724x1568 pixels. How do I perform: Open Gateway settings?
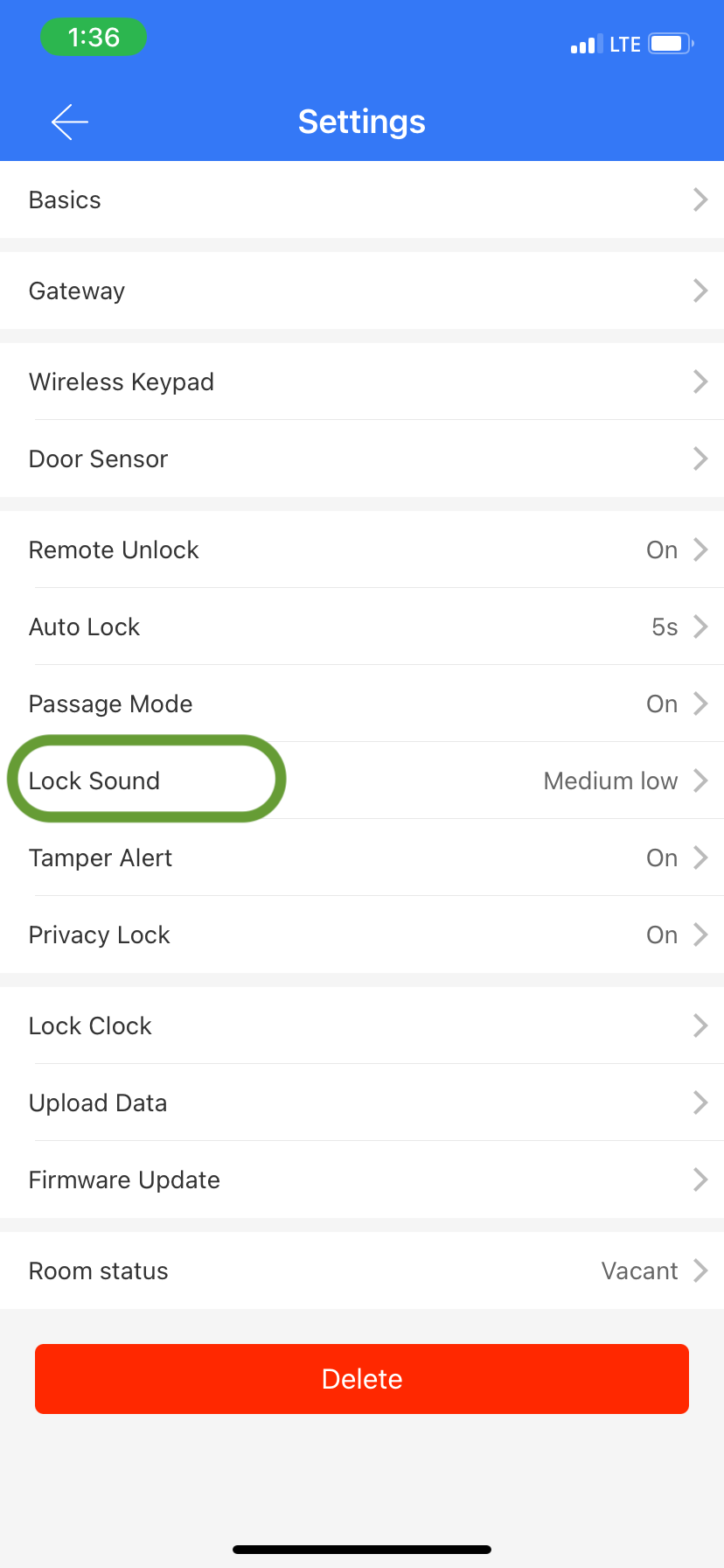pos(362,290)
